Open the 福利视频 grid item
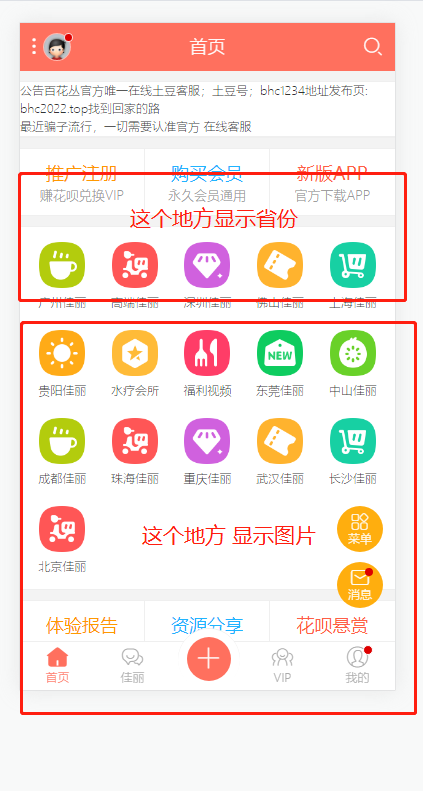 [207, 364]
